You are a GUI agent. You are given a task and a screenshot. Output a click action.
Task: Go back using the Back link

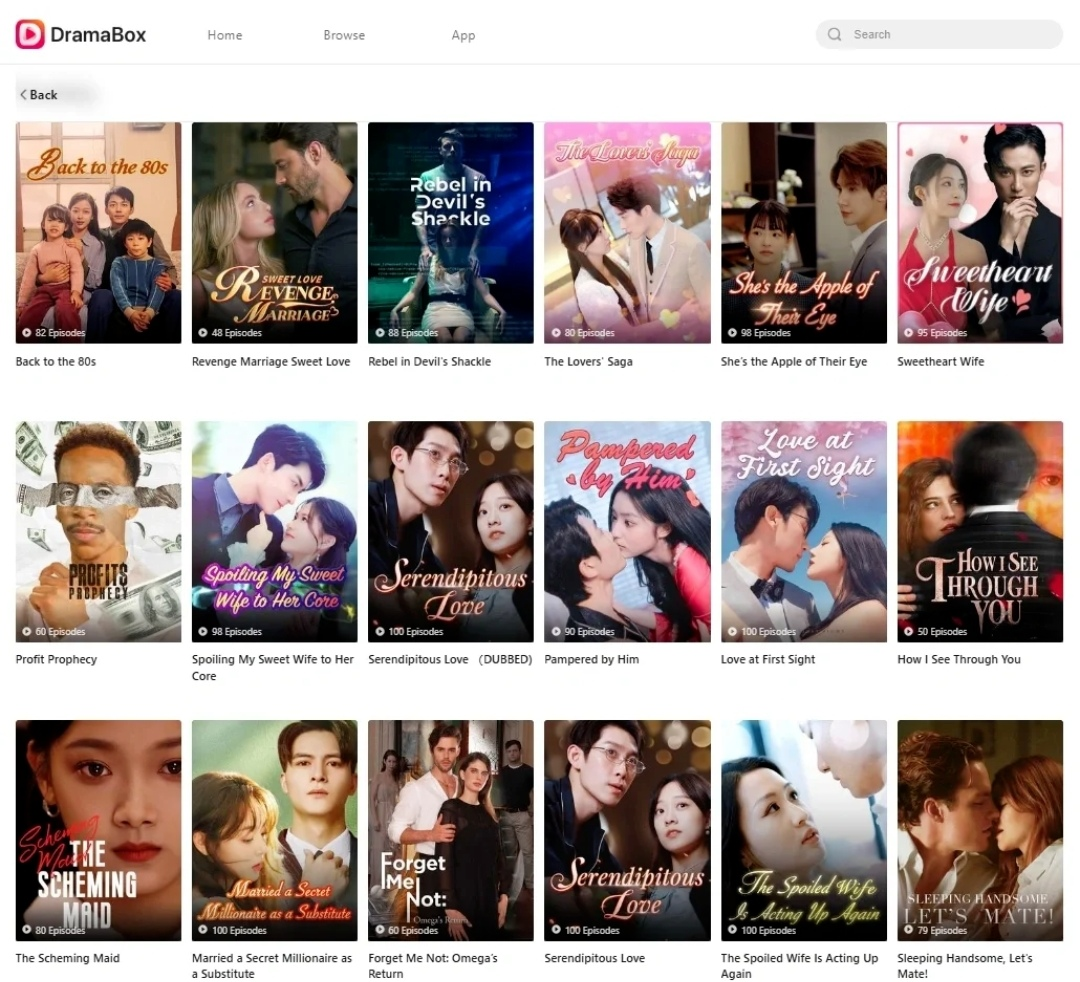pos(40,95)
